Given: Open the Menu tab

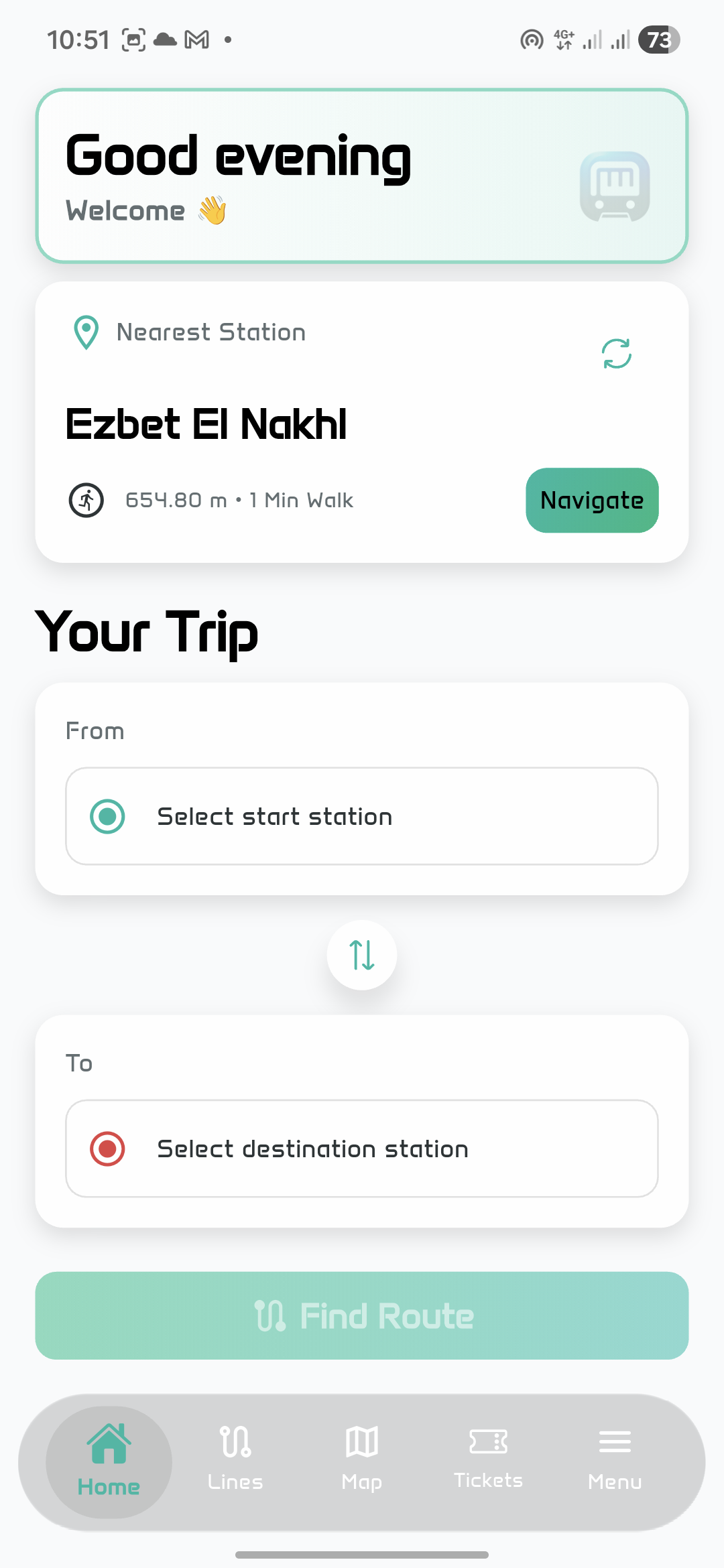Looking at the screenshot, I should (615, 1459).
